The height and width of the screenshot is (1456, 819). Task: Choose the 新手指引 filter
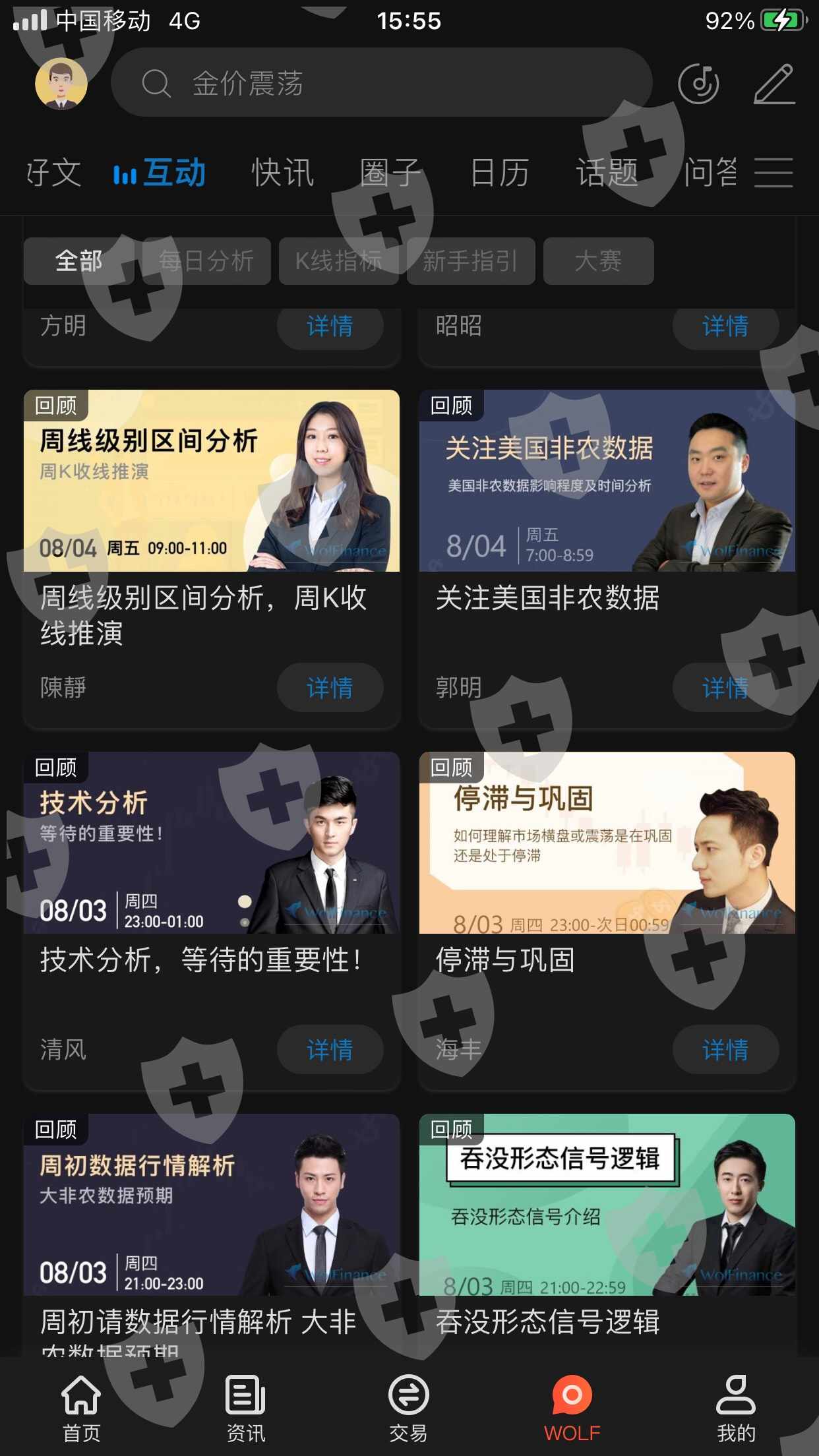[470, 261]
